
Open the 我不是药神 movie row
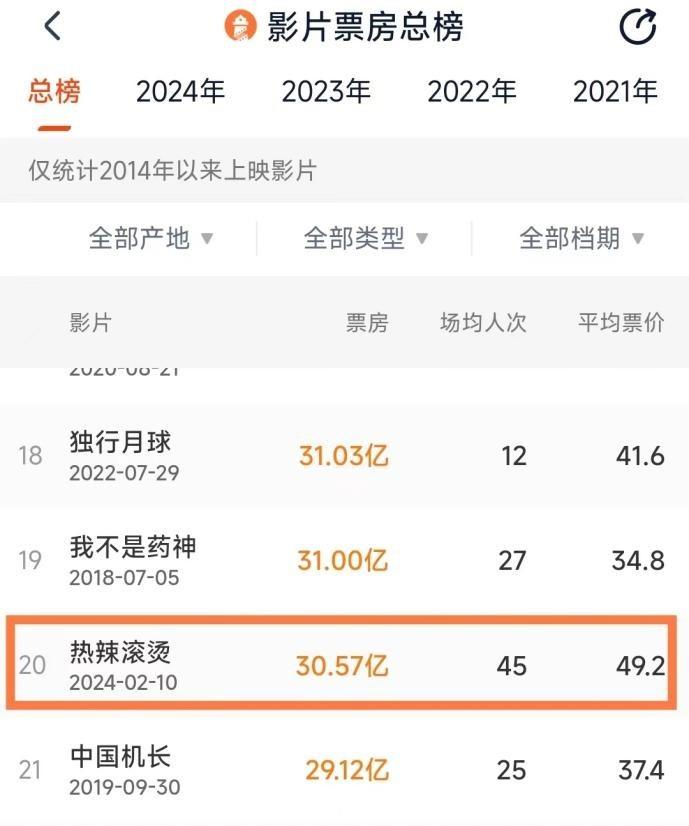tap(344, 560)
